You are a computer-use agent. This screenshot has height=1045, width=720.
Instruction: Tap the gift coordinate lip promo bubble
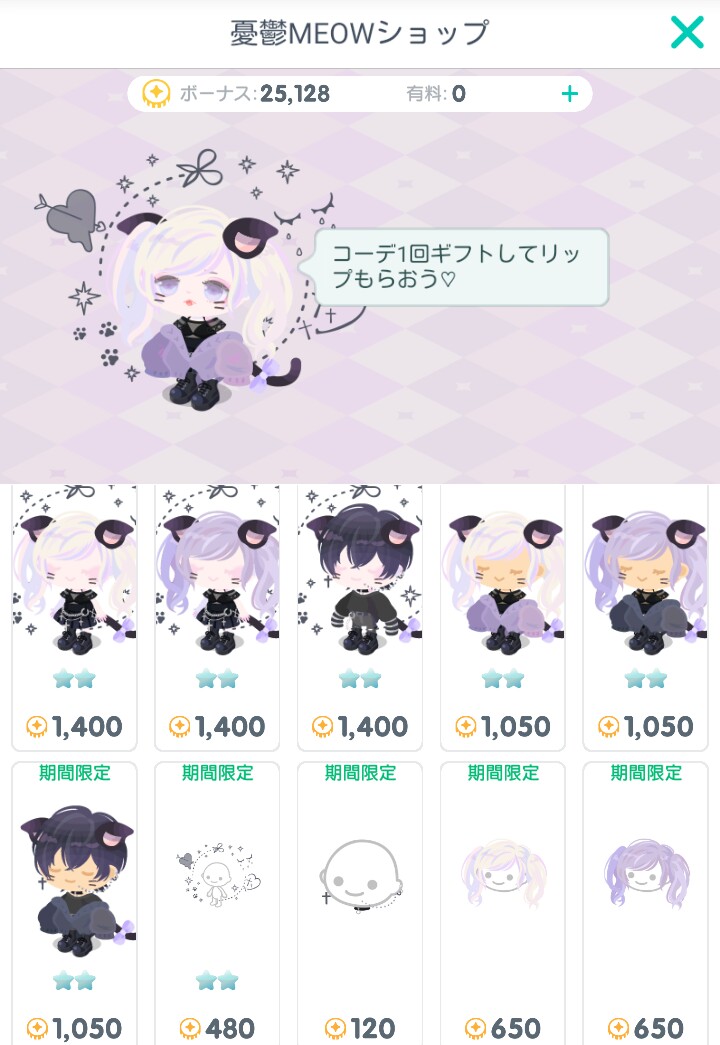[x=460, y=267]
